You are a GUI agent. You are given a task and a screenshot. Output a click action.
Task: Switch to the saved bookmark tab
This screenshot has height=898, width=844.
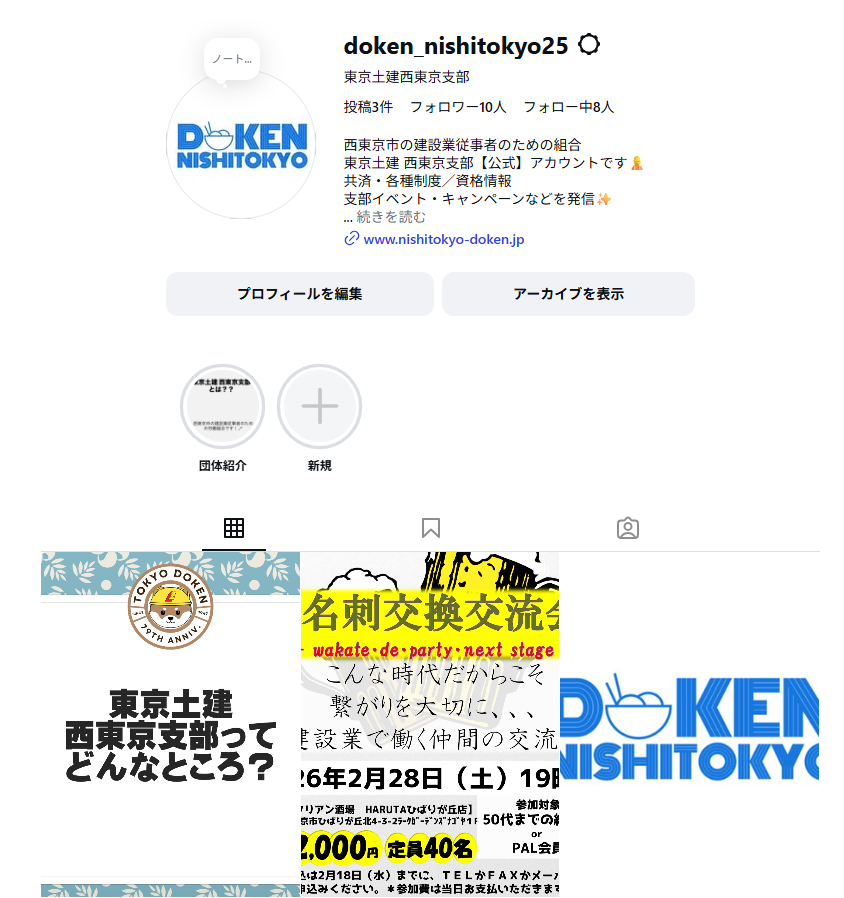pos(431,528)
